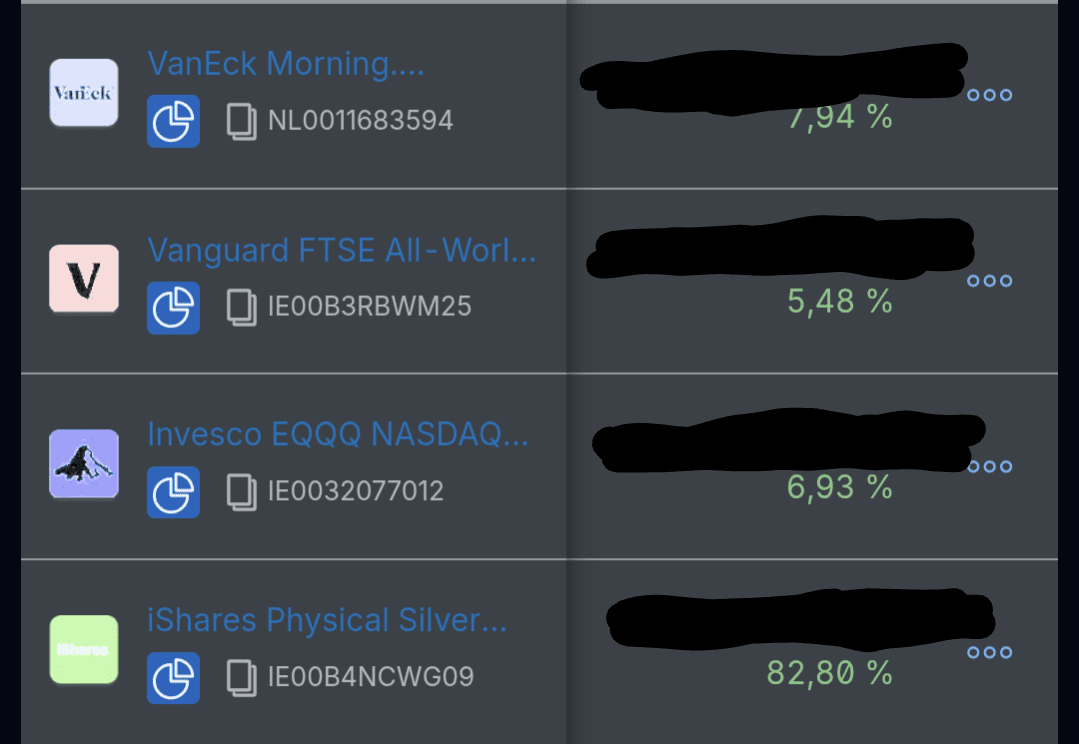The width and height of the screenshot is (1079, 744).
Task: Tap the pie chart icon under iShares
Action: point(173,678)
